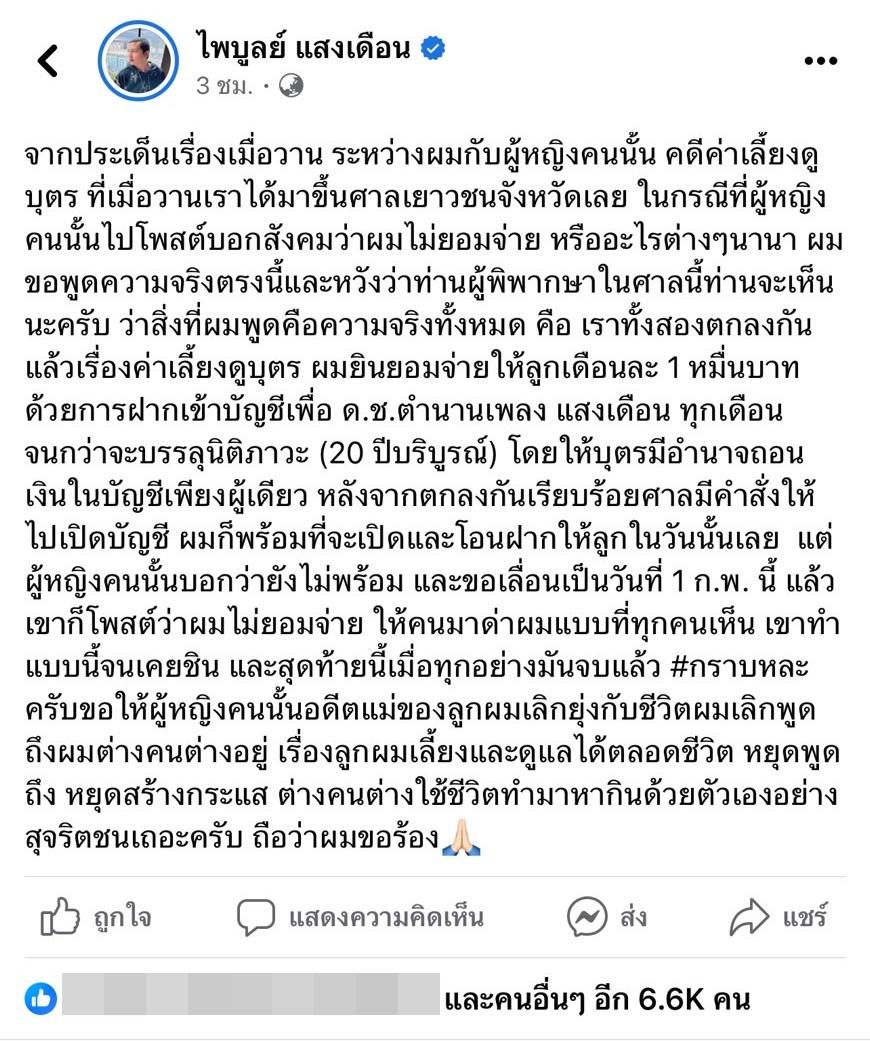Open ไพบูลย์ แสงเดือน profile picture
This screenshot has width=870, height=1041.
(x=138, y=60)
